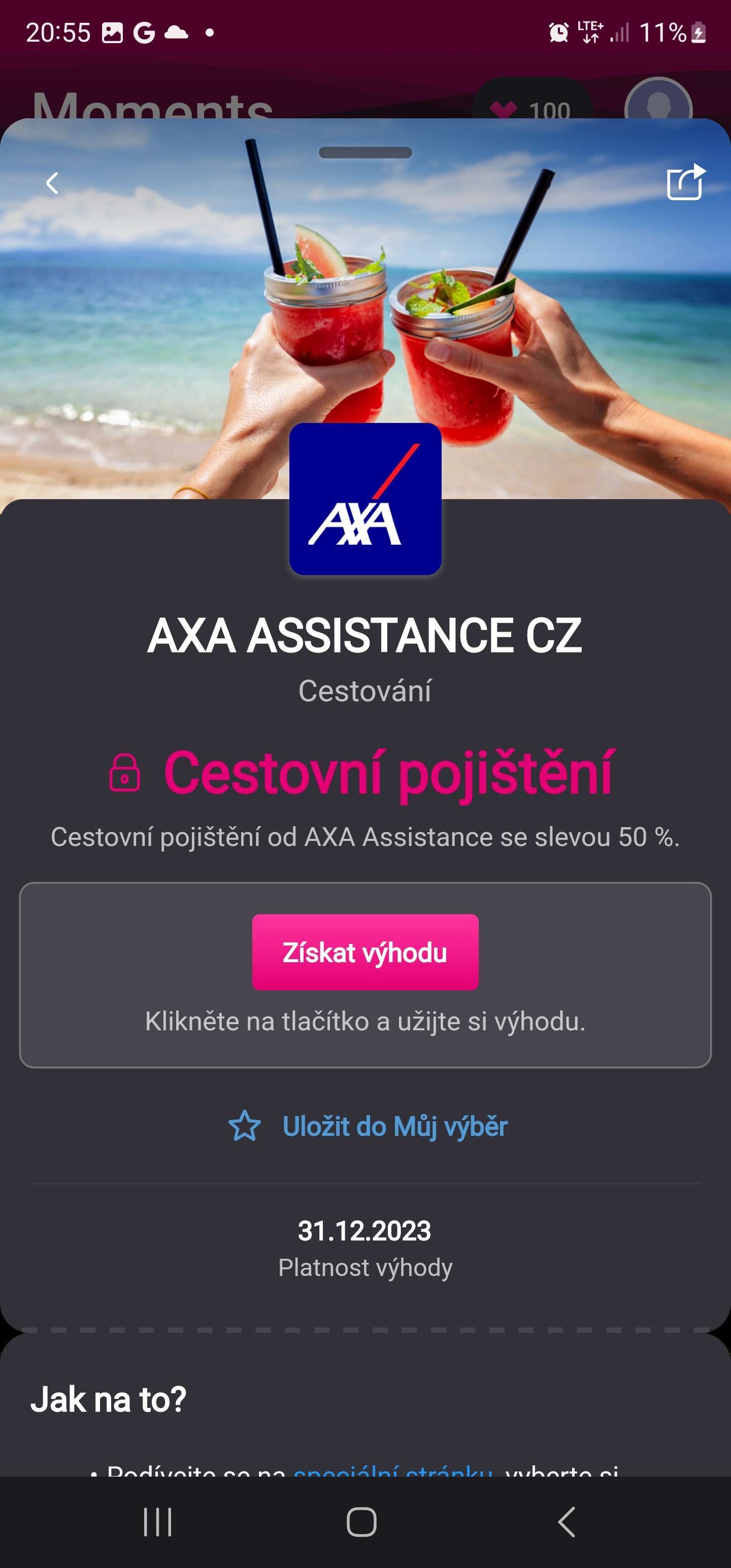Save offer via Uložit do Můj výběr
The height and width of the screenshot is (1568, 731).
coord(368,1126)
